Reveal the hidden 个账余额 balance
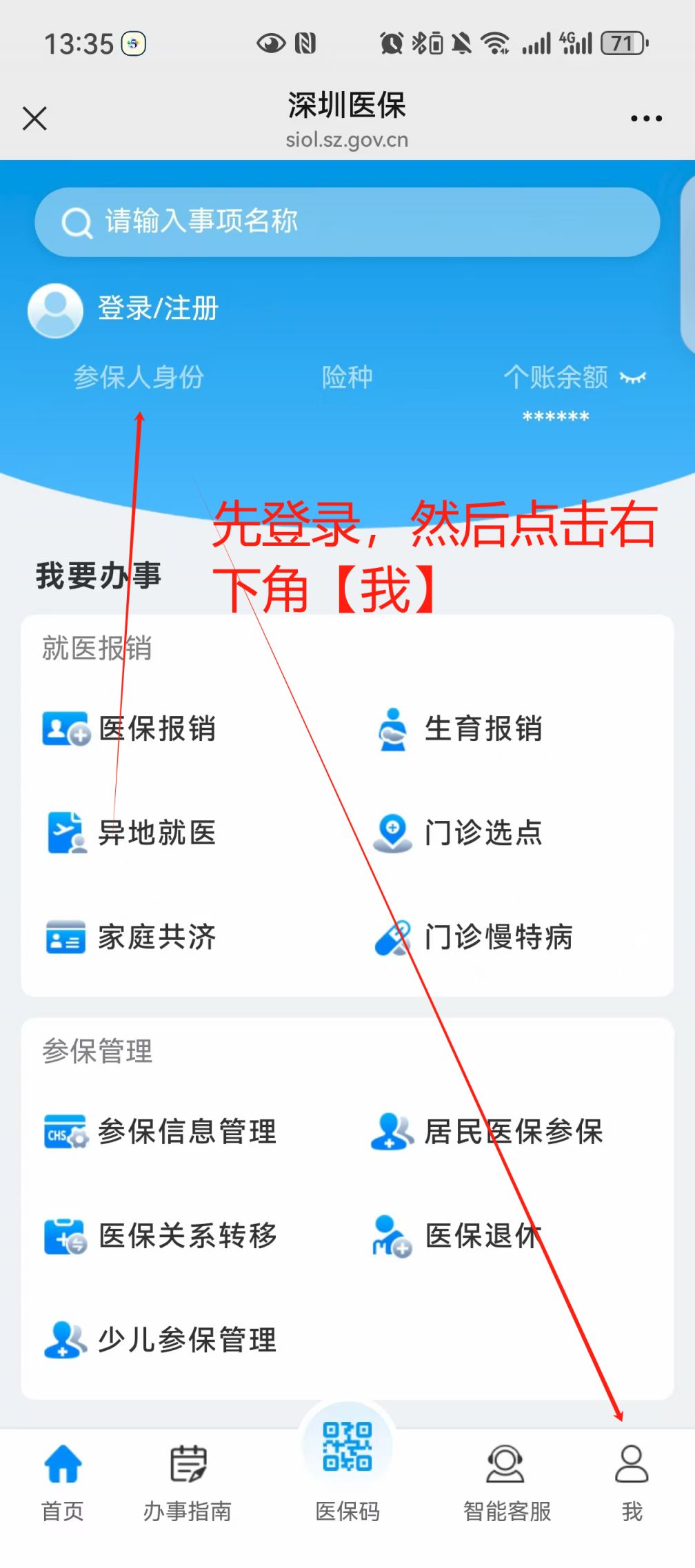 633,378
